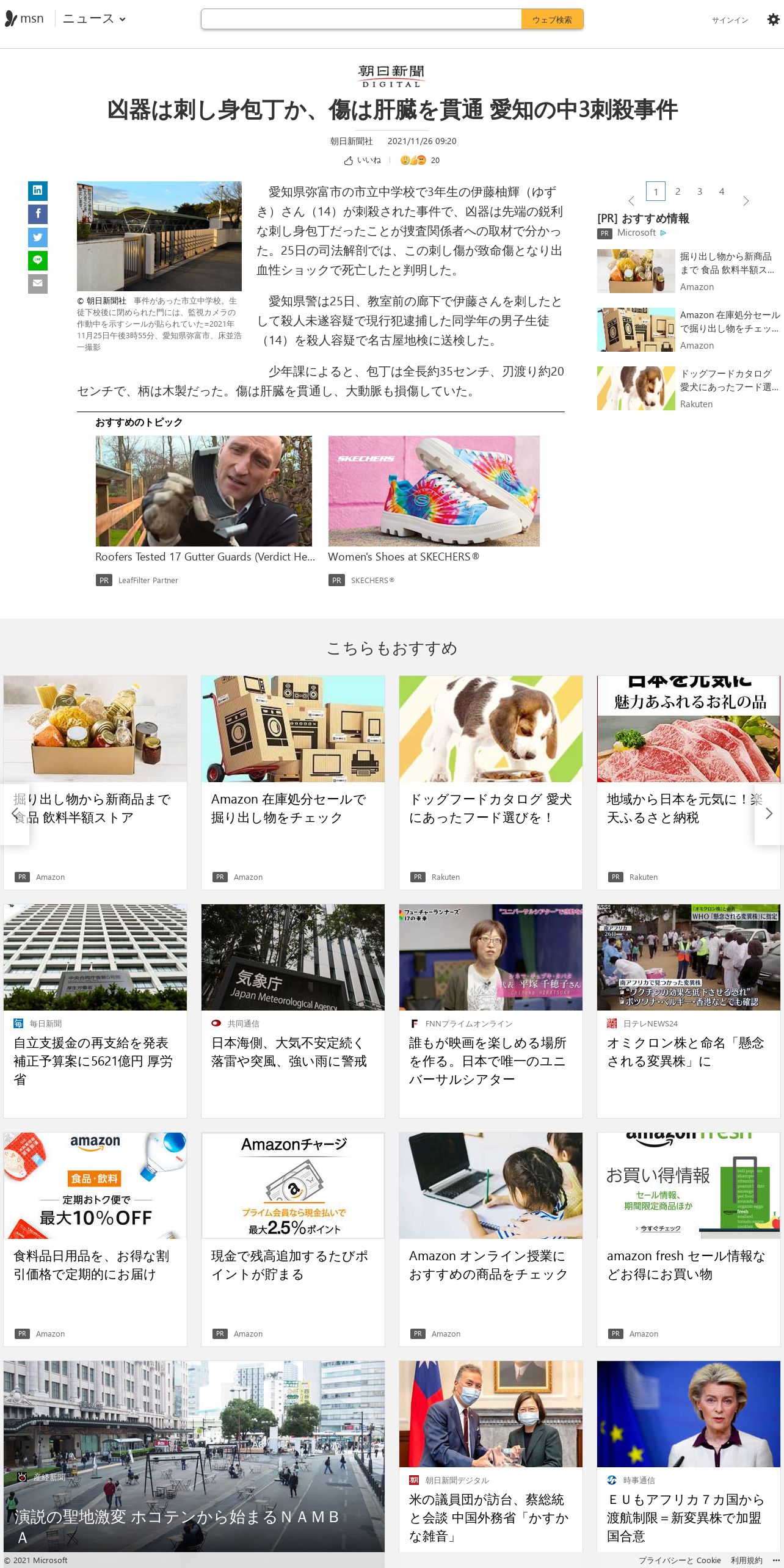784x1568 pixels.
Task: Read the オミクロン株と命名 article
Action: [x=686, y=1052]
